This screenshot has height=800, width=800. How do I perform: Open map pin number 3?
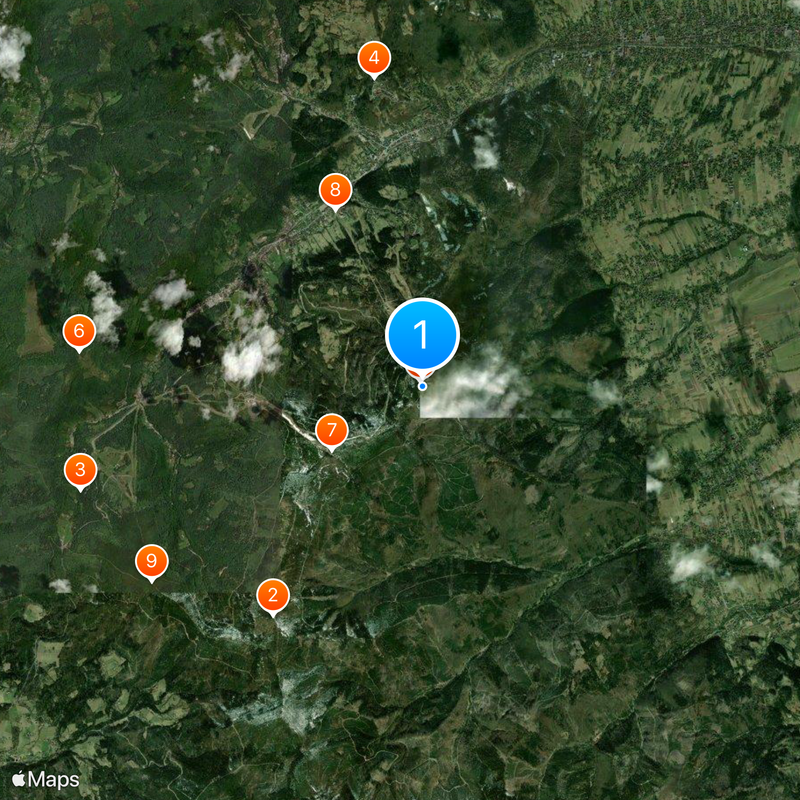80,470
